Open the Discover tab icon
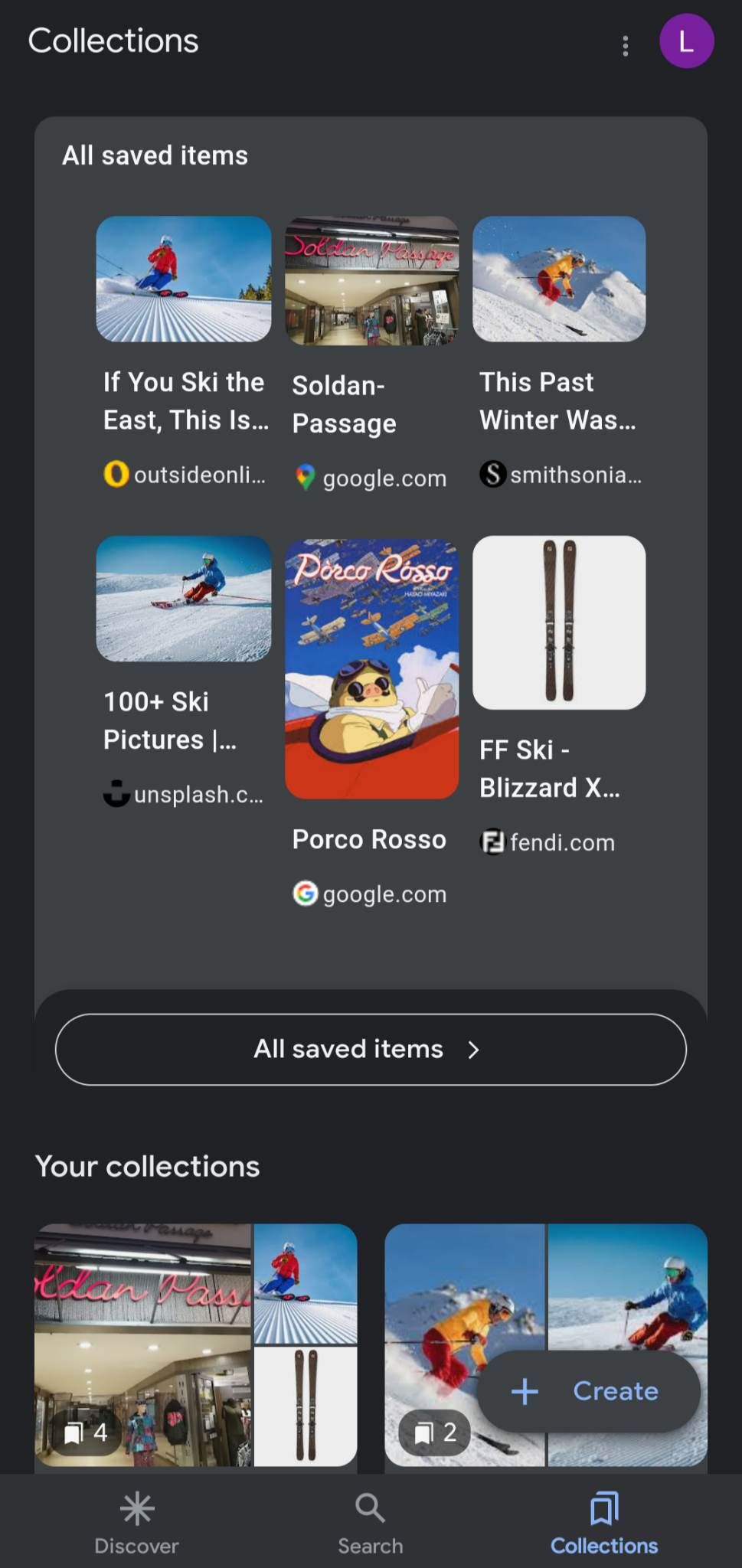The width and height of the screenshot is (742, 1568). tap(137, 1512)
